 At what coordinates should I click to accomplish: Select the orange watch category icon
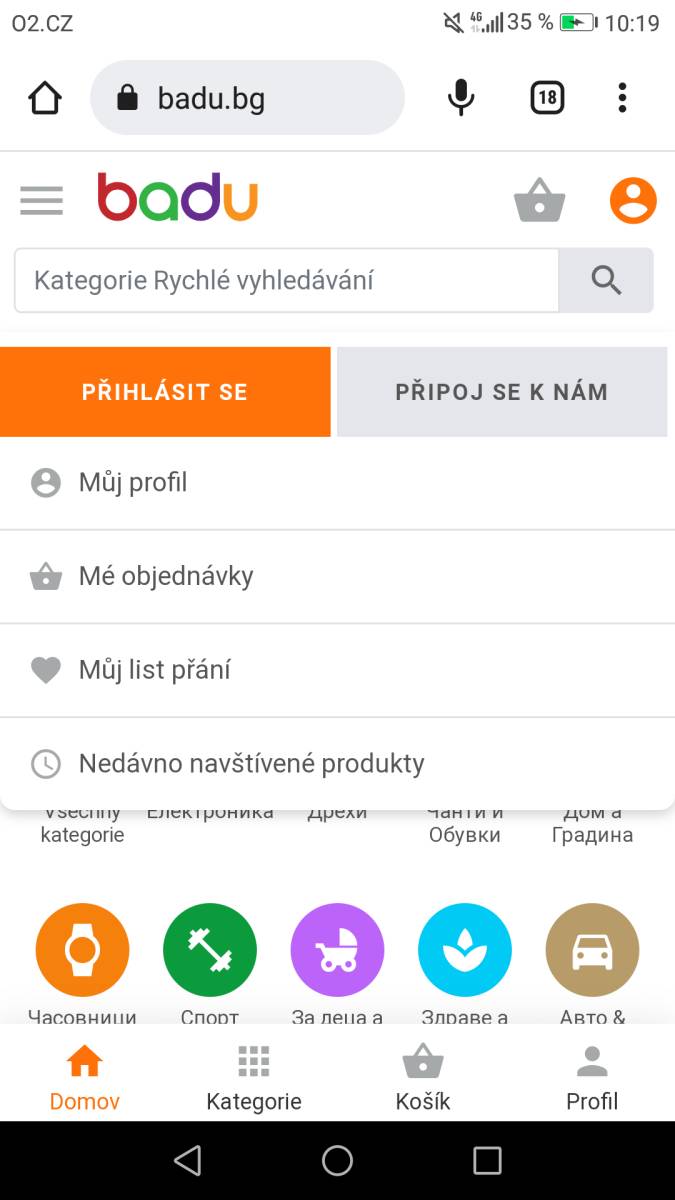(x=82, y=950)
